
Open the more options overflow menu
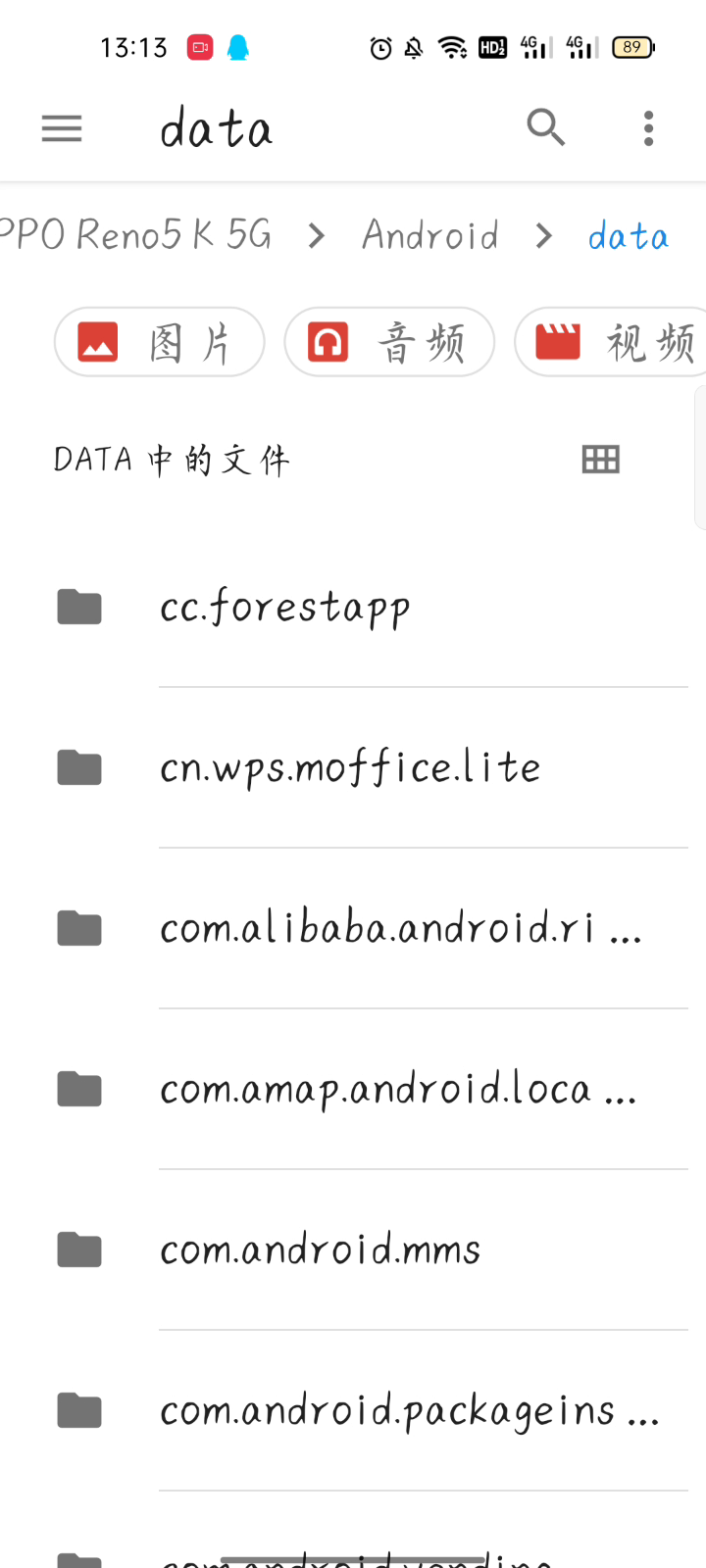click(x=648, y=128)
